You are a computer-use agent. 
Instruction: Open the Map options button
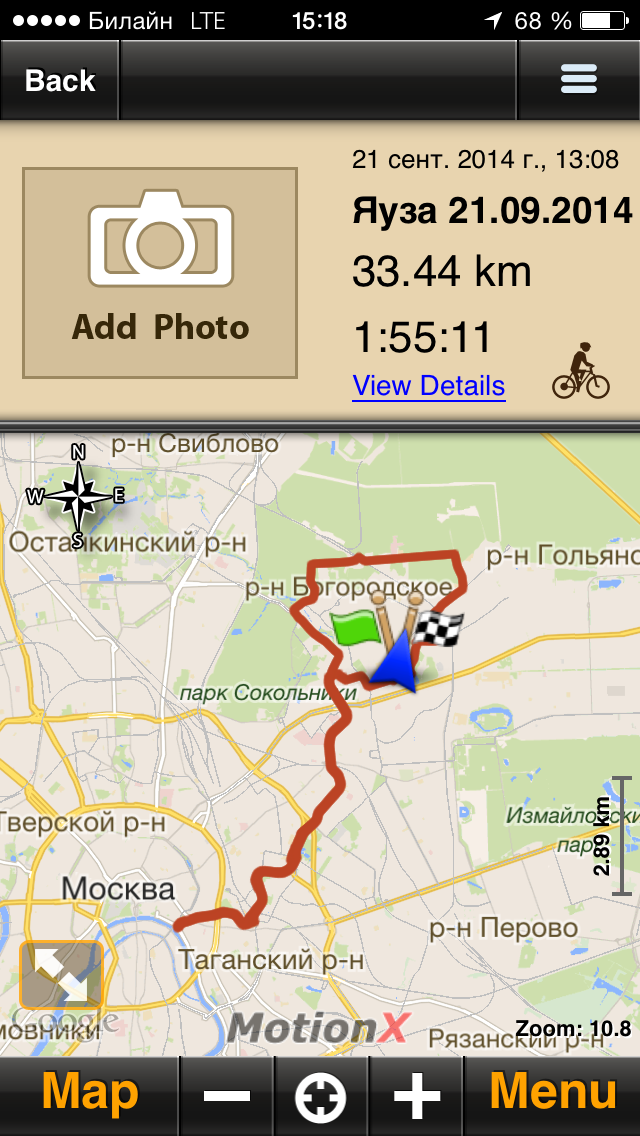pos(89,1095)
